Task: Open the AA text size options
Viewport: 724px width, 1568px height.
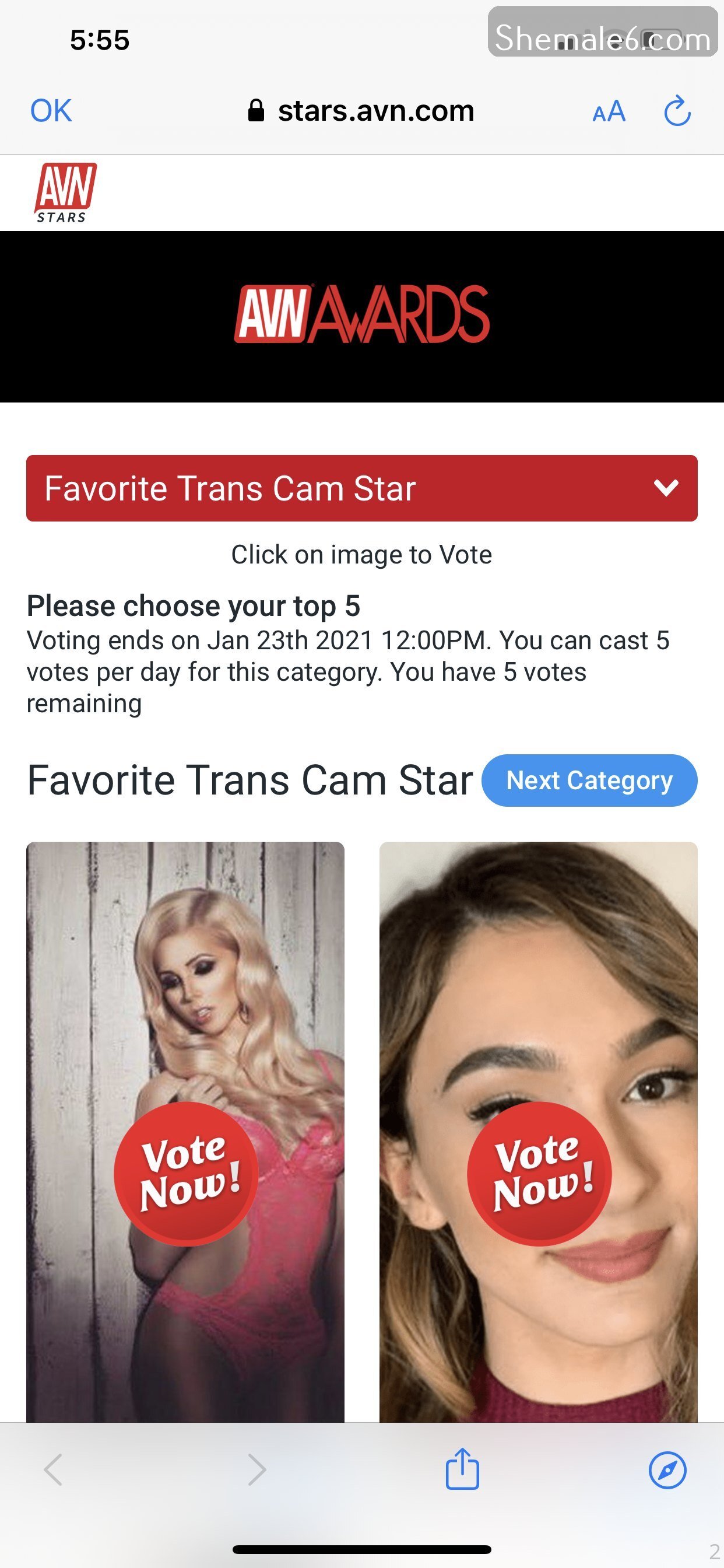Action: click(609, 111)
